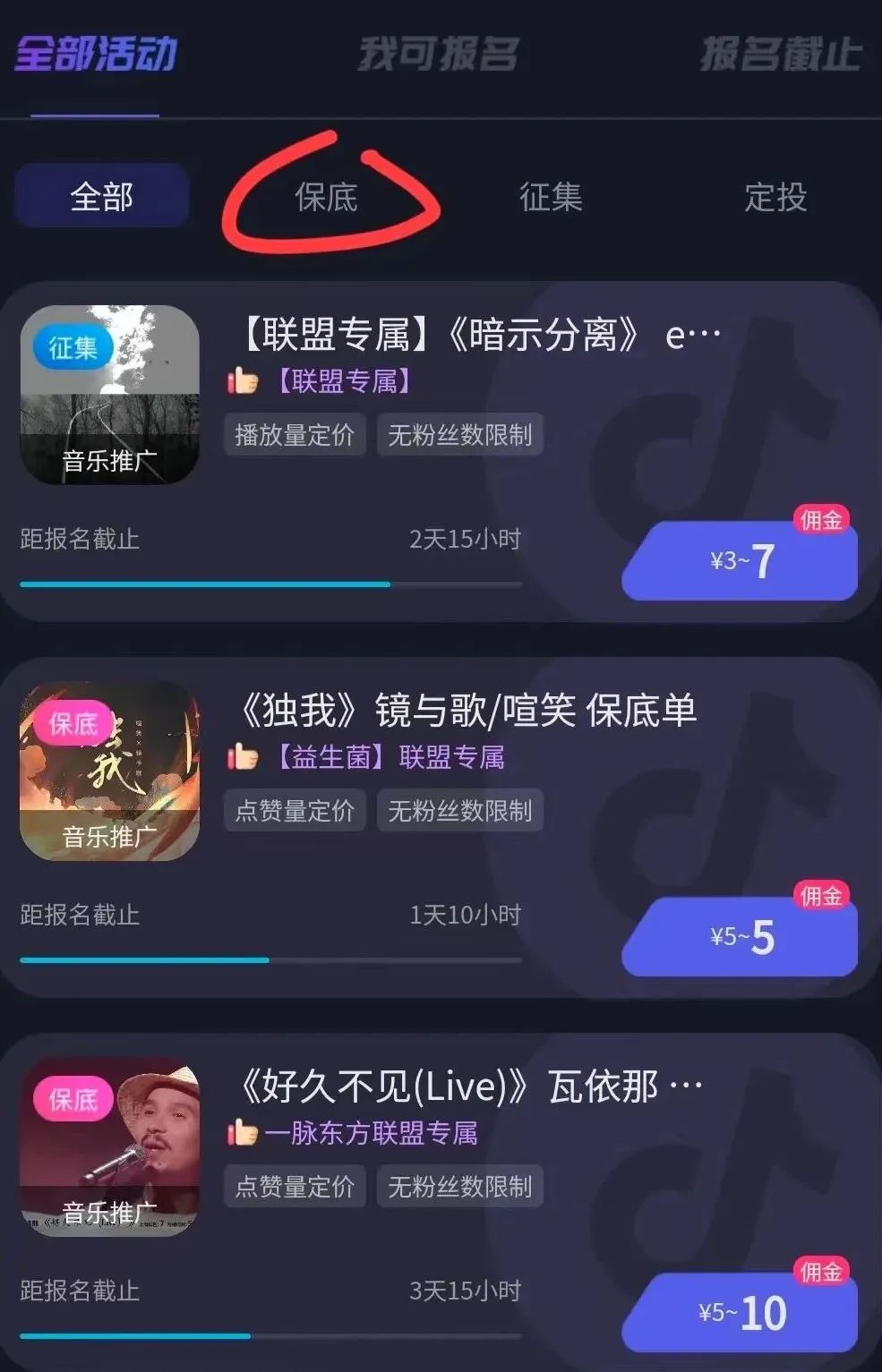
Task: Switch to the 报名截止 tab
Action: 780,55
